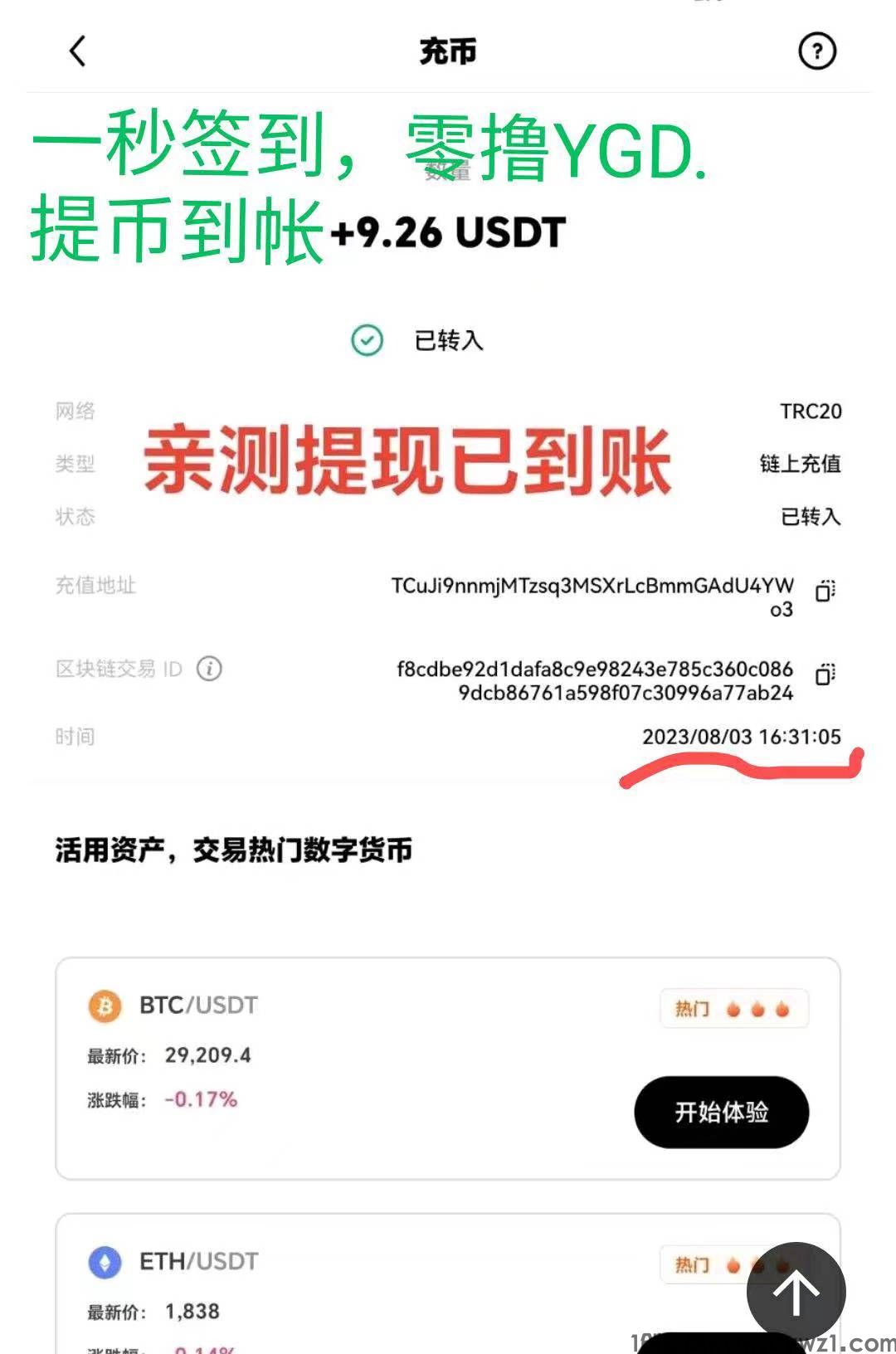
Task: Tap 开始体验 on the BTC/USDT card
Action: [721, 1112]
